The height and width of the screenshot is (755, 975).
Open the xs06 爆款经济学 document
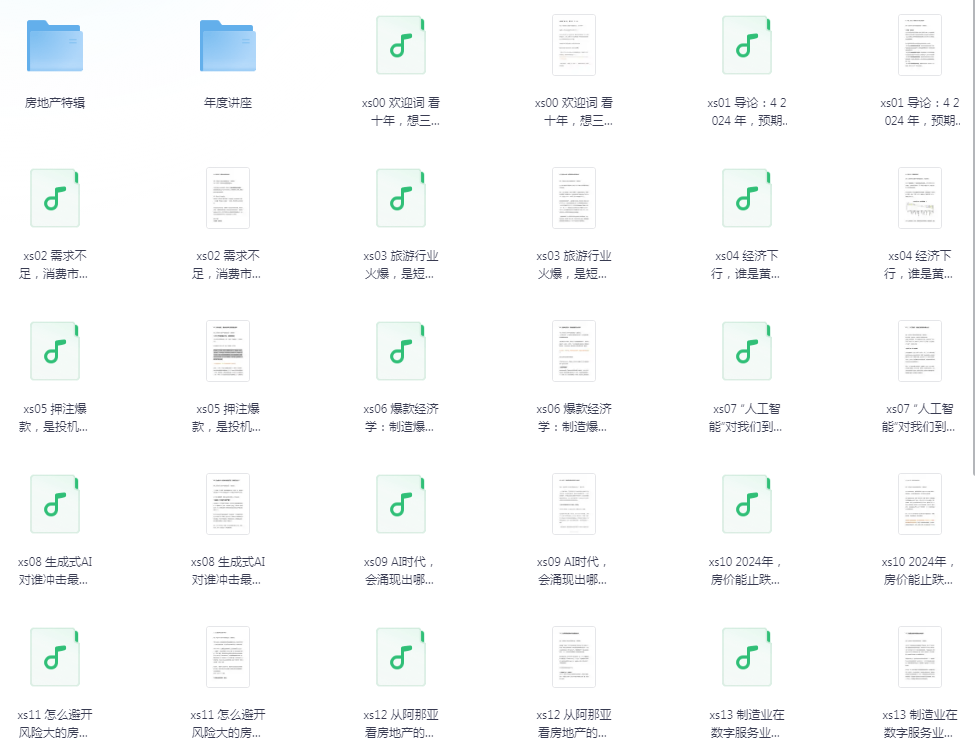point(574,351)
